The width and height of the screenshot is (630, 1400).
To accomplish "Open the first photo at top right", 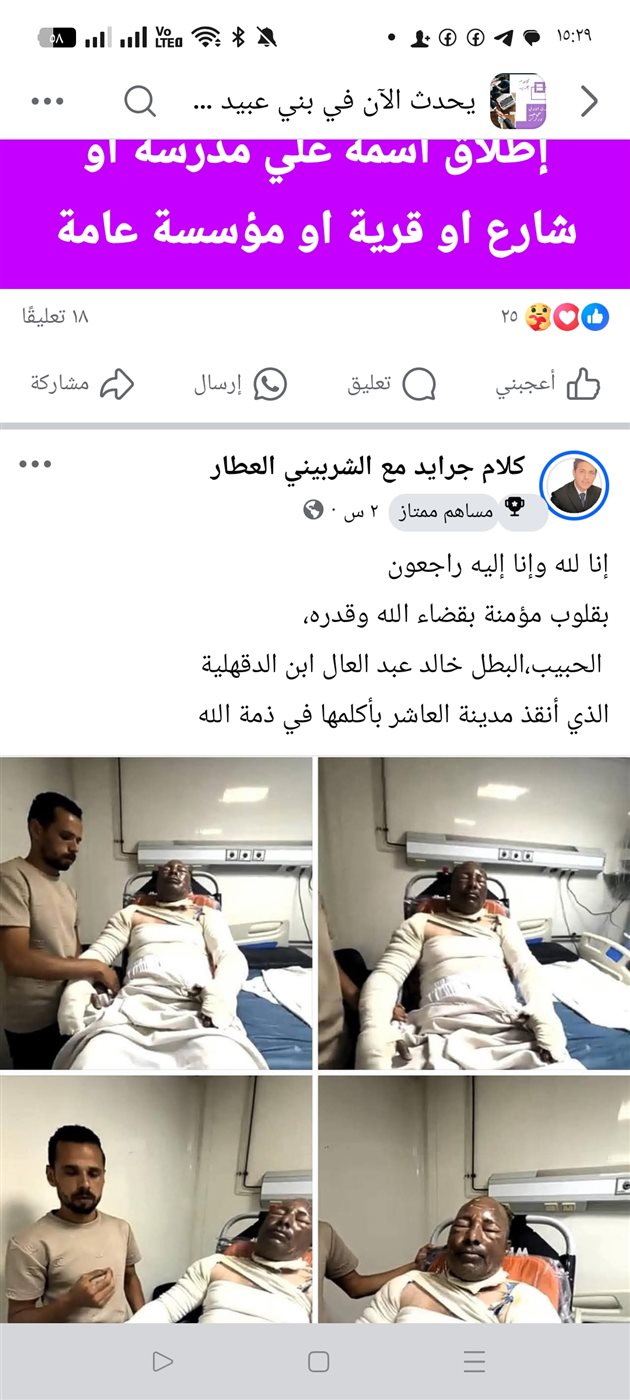I will 474,912.
